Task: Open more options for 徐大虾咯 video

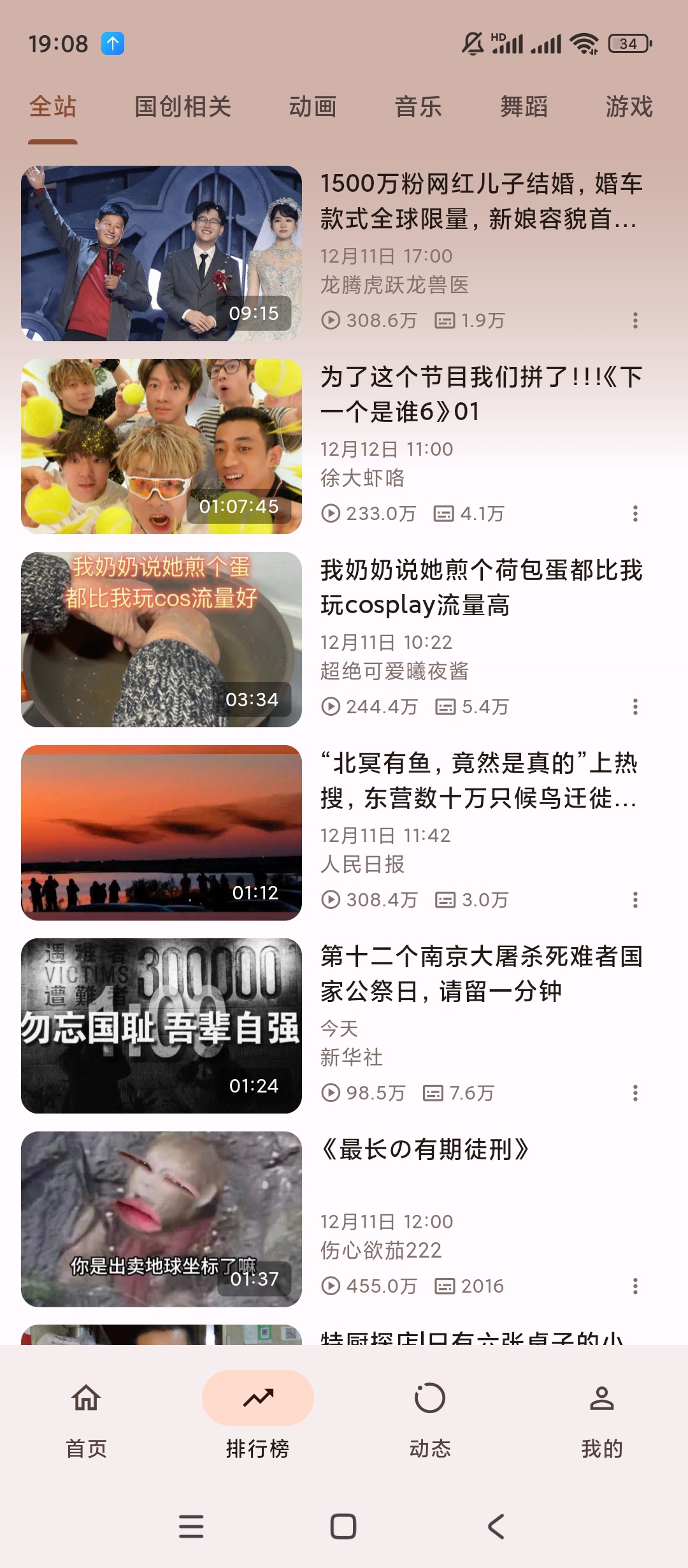Action: [x=635, y=514]
